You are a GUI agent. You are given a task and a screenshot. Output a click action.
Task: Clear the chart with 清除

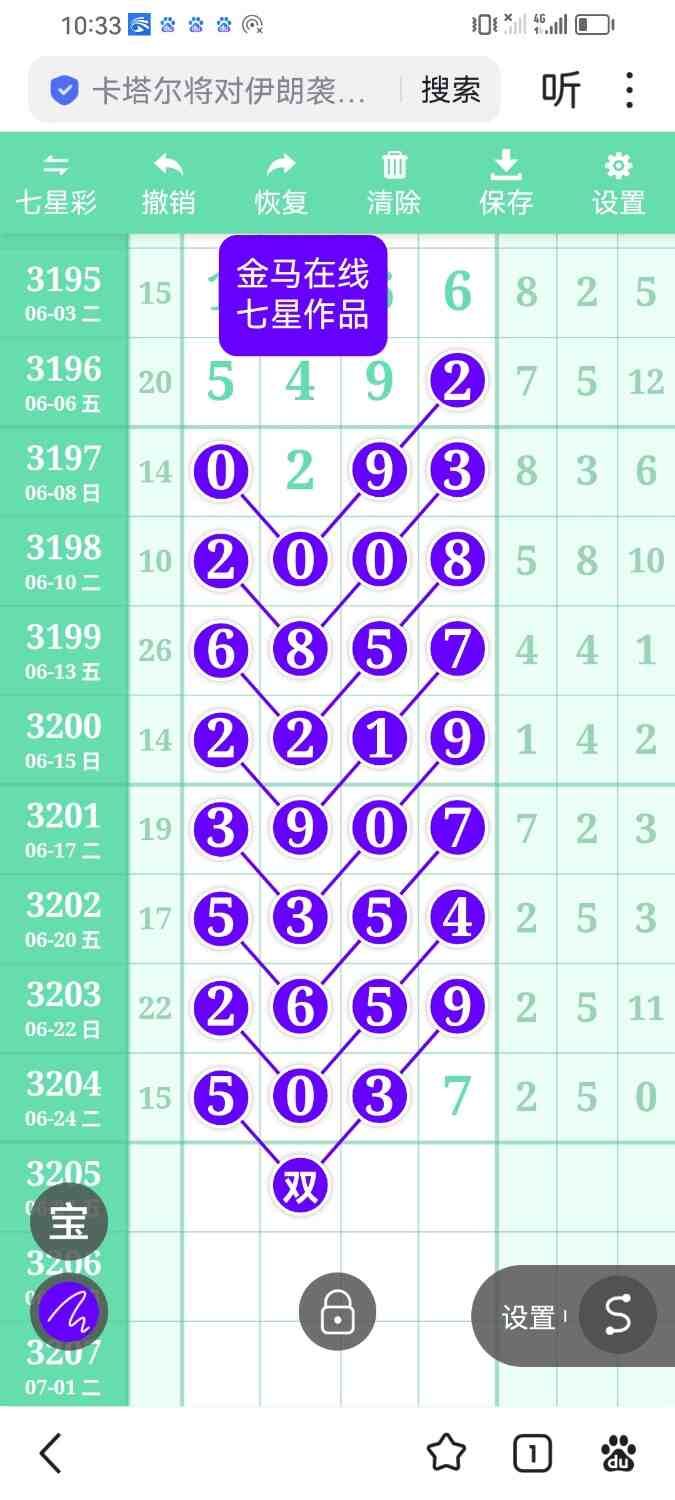[x=394, y=185]
